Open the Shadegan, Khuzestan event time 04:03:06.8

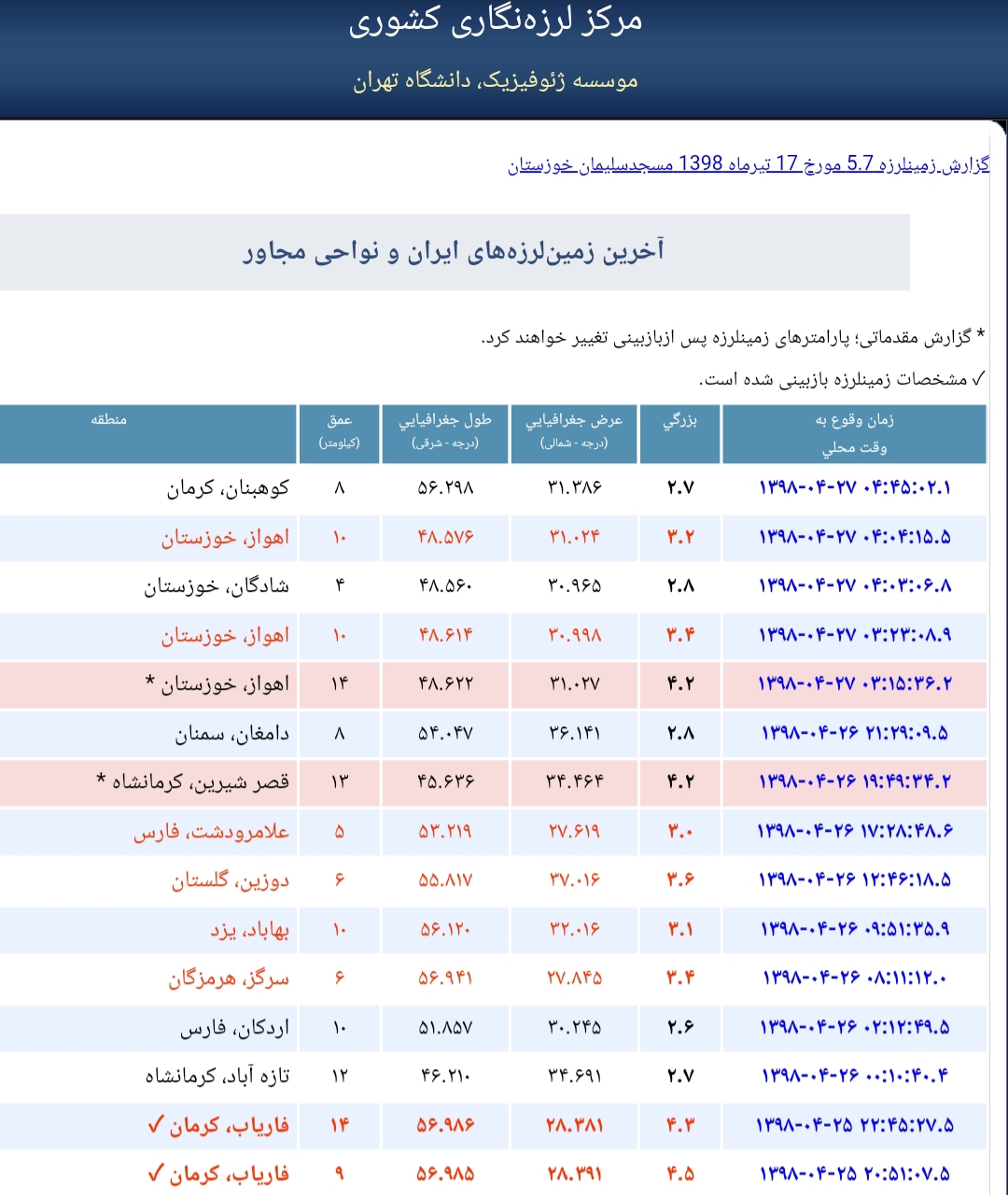pyautogui.click(x=855, y=585)
